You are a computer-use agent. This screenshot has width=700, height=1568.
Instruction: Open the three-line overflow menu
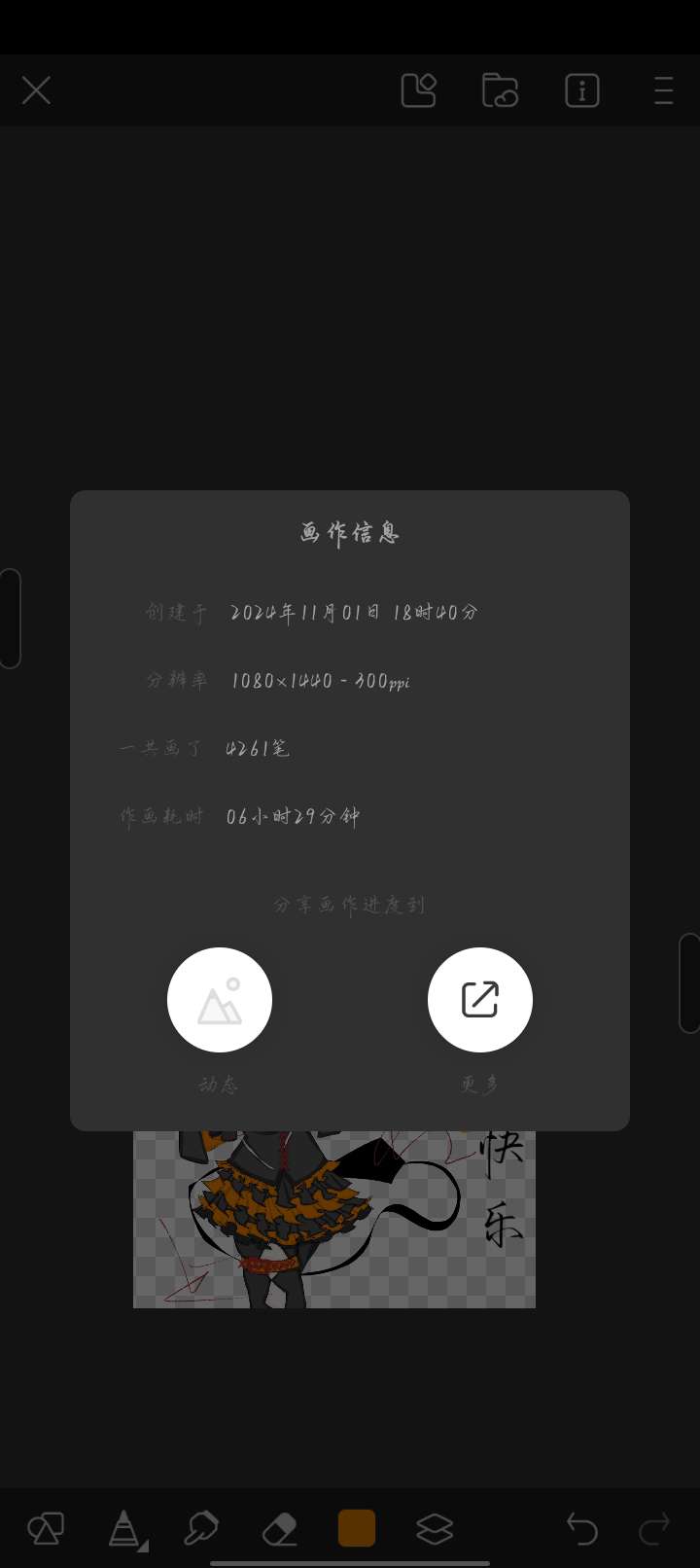pos(664,90)
